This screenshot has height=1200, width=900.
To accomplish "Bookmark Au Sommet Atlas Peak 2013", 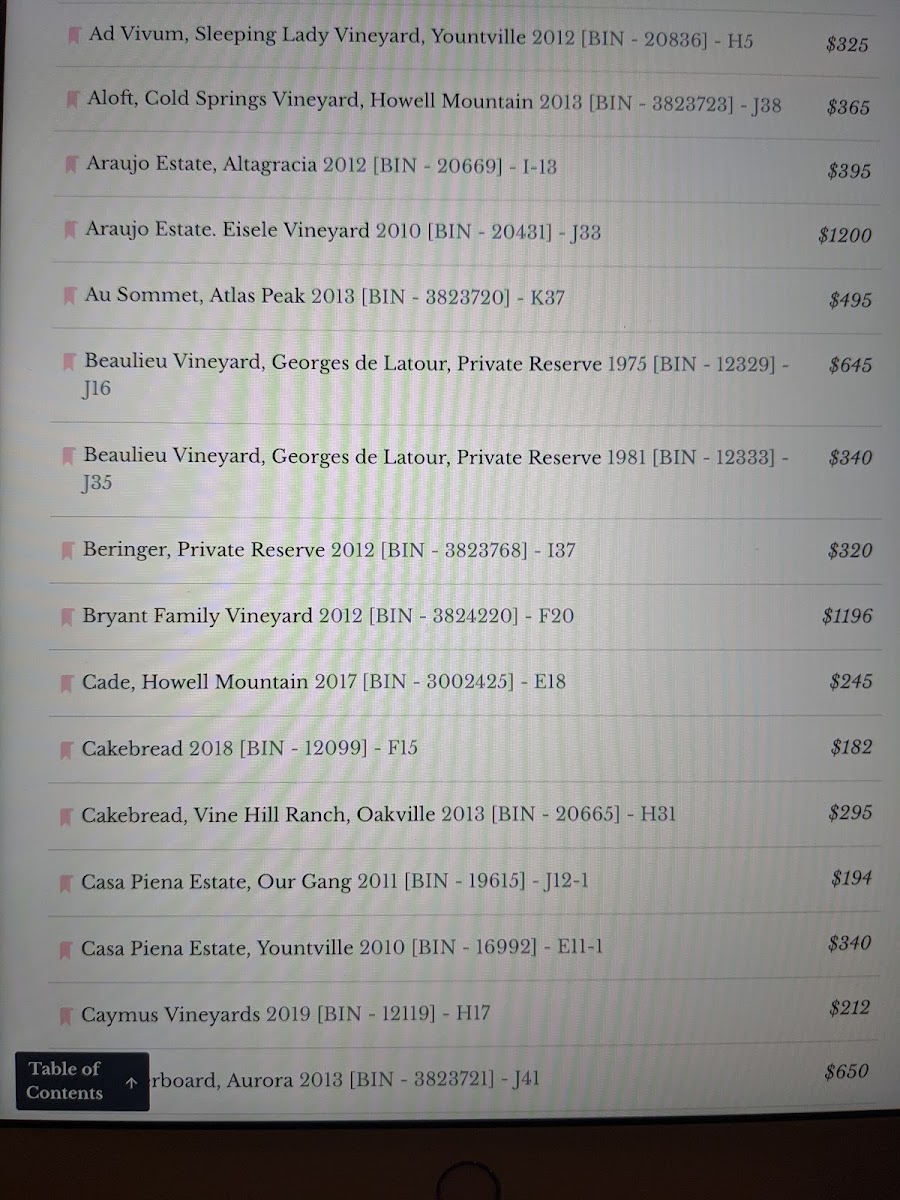I will point(71,296).
